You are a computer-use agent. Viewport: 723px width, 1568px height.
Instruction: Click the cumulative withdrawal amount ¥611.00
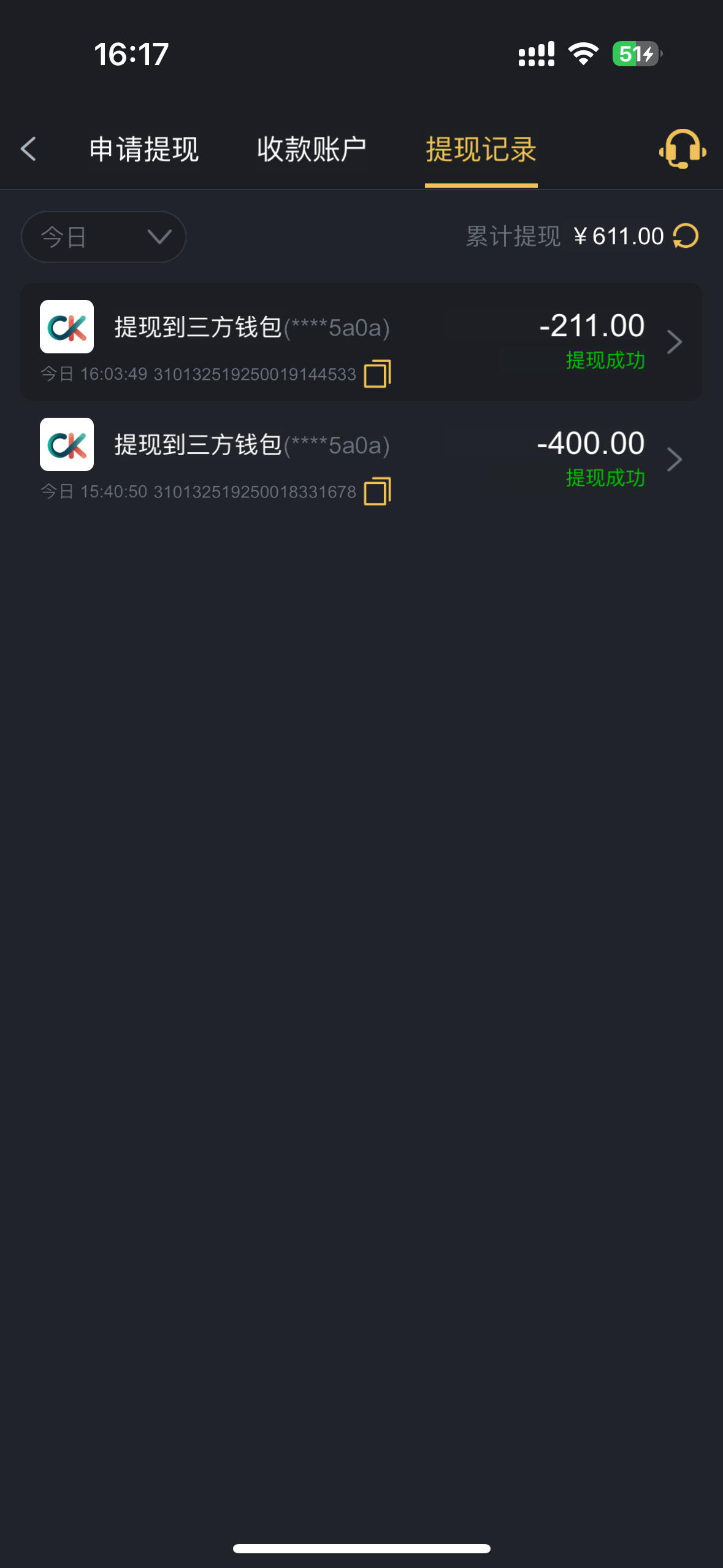coord(618,236)
